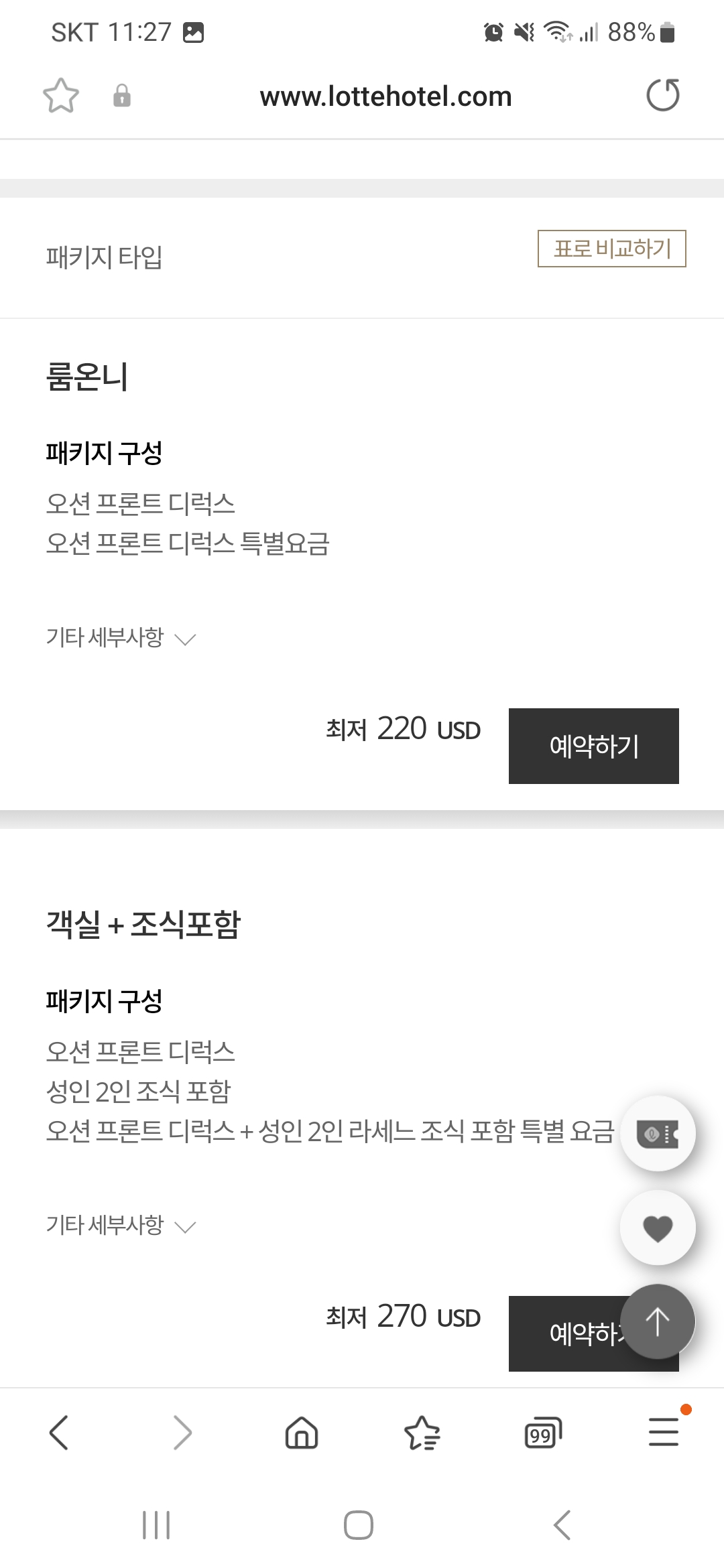Open the bookmarks list

click(x=422, y=1433)
